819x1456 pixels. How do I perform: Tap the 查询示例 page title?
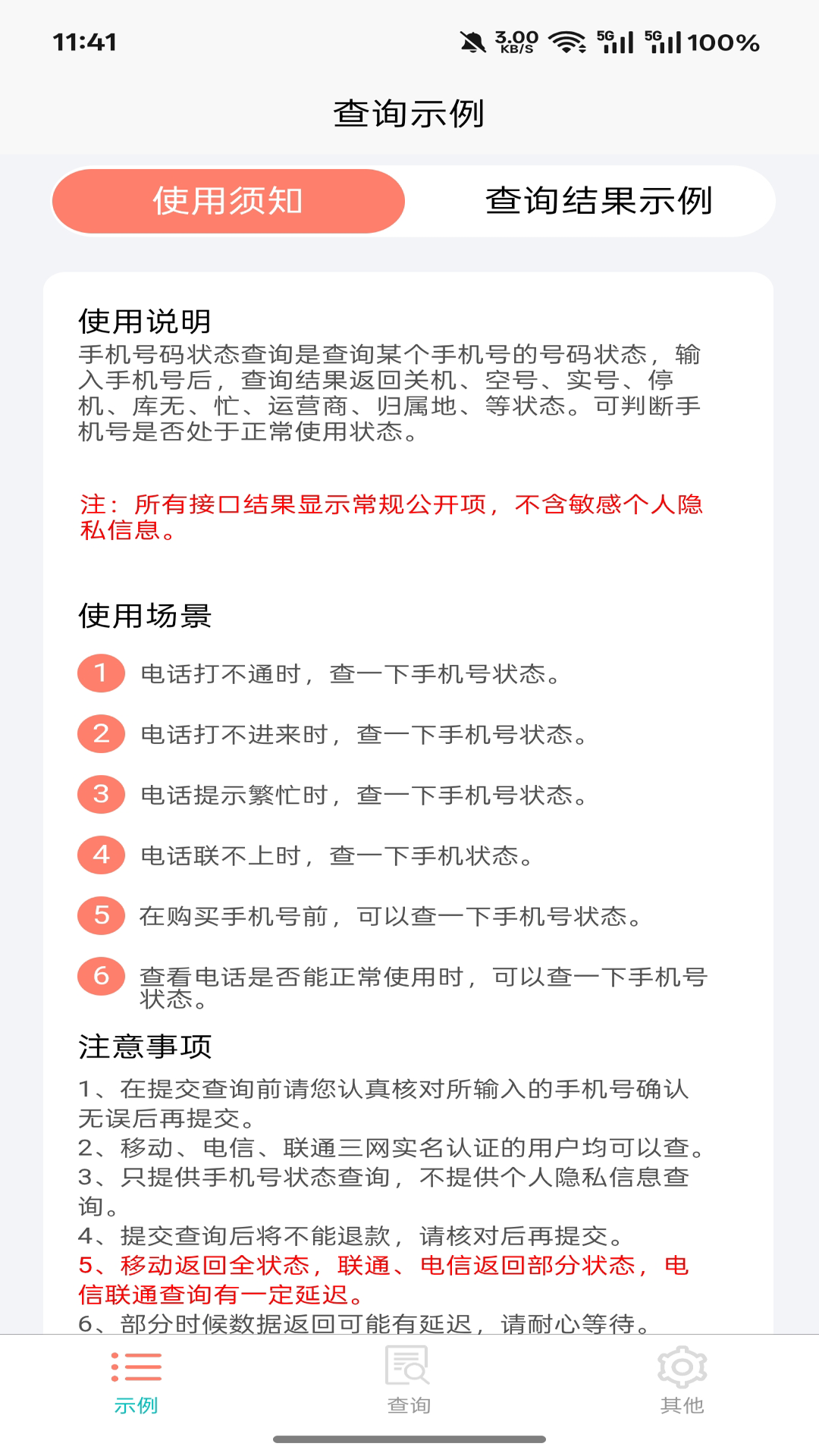coord(409,111)
